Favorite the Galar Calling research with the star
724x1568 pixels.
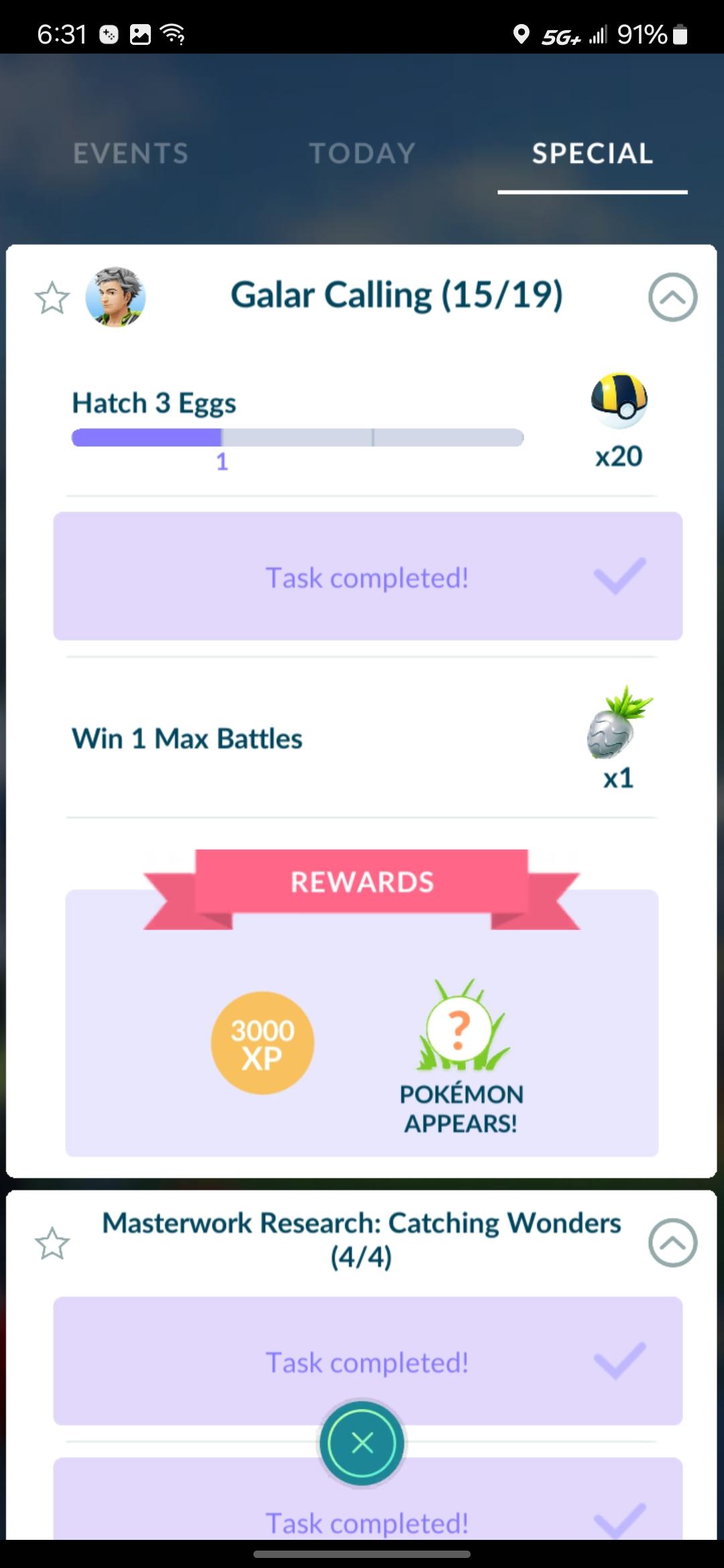pyautogui.click(x=52, y=298)
